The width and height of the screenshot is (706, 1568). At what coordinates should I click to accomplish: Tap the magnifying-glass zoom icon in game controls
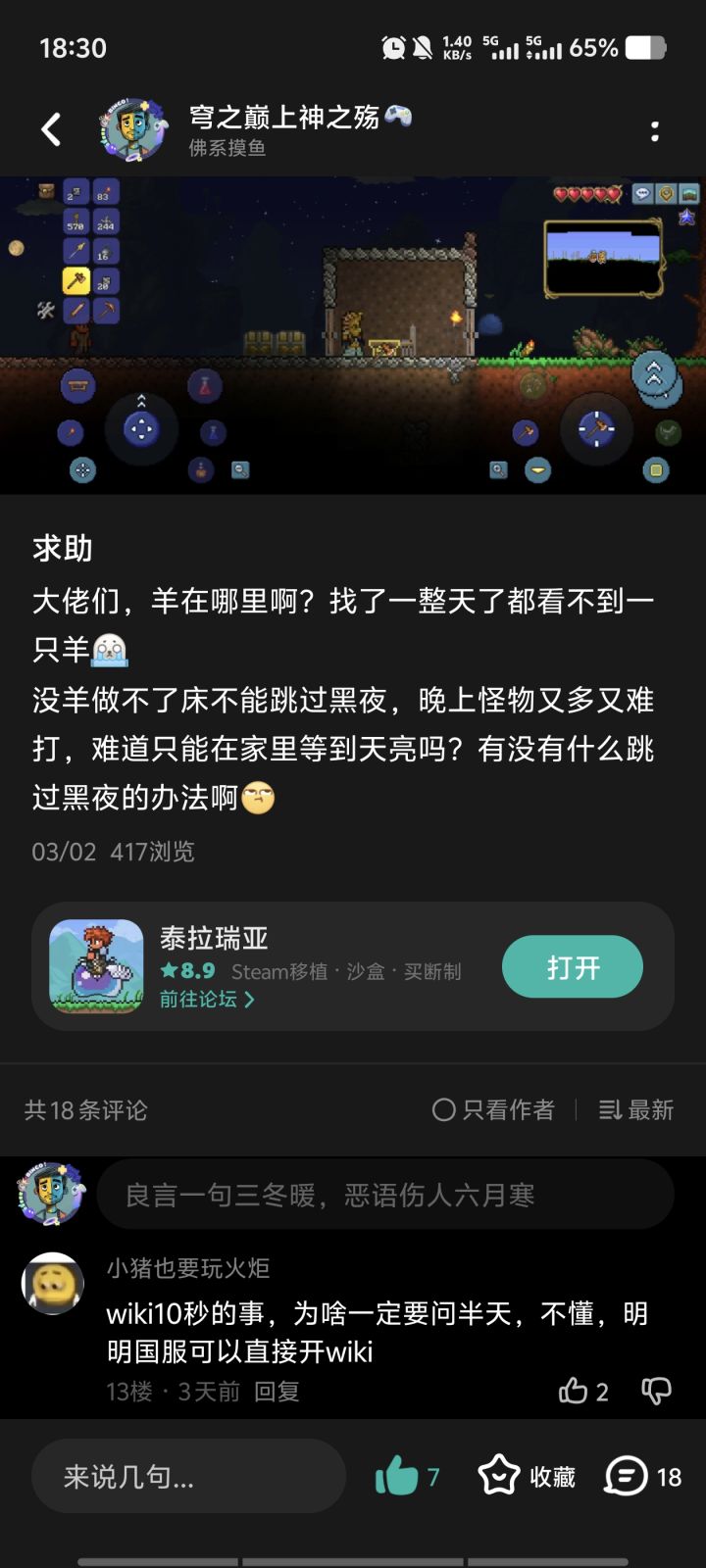(240, 470)
